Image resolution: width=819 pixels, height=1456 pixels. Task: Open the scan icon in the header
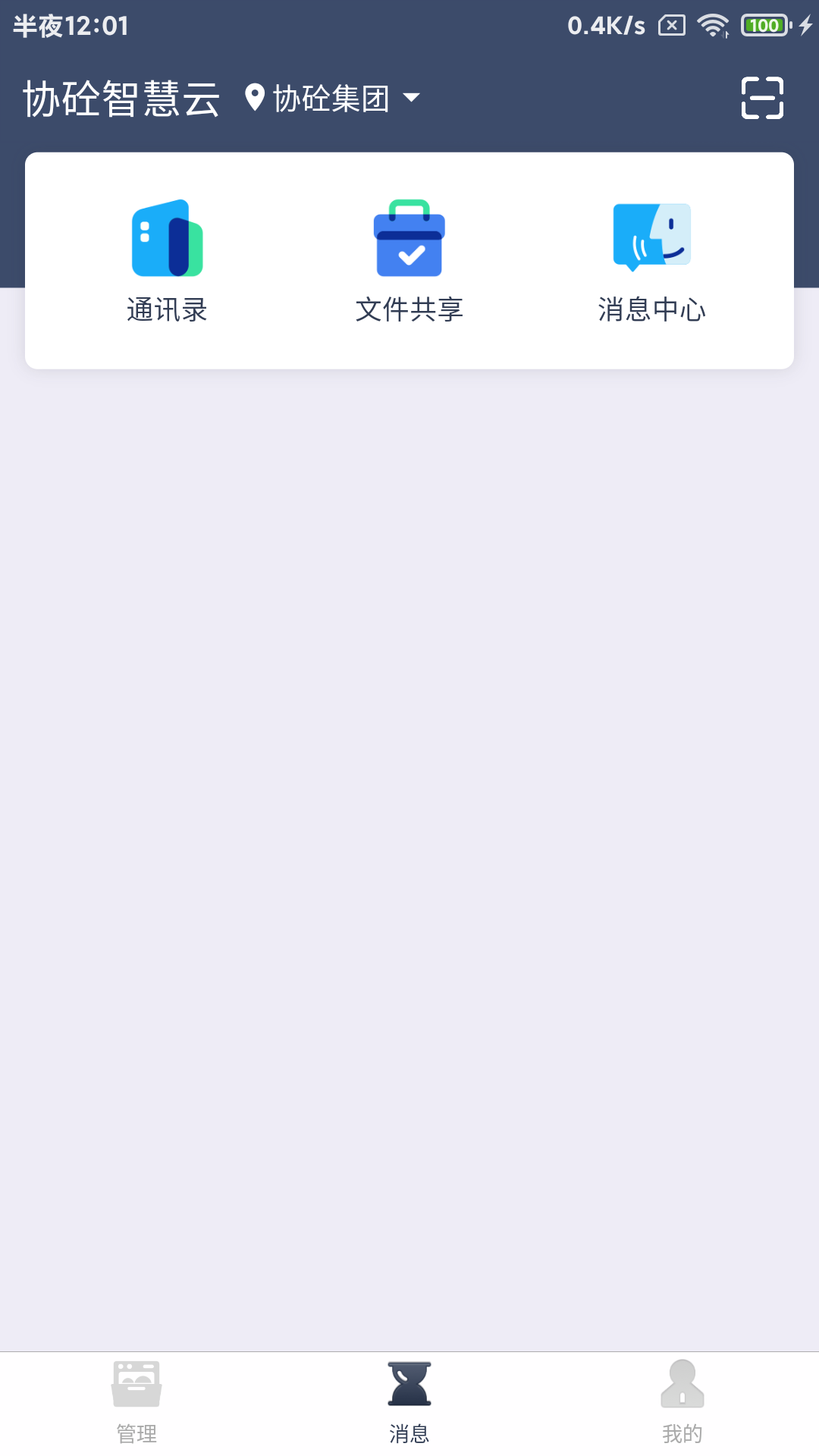tap(762, 98)
